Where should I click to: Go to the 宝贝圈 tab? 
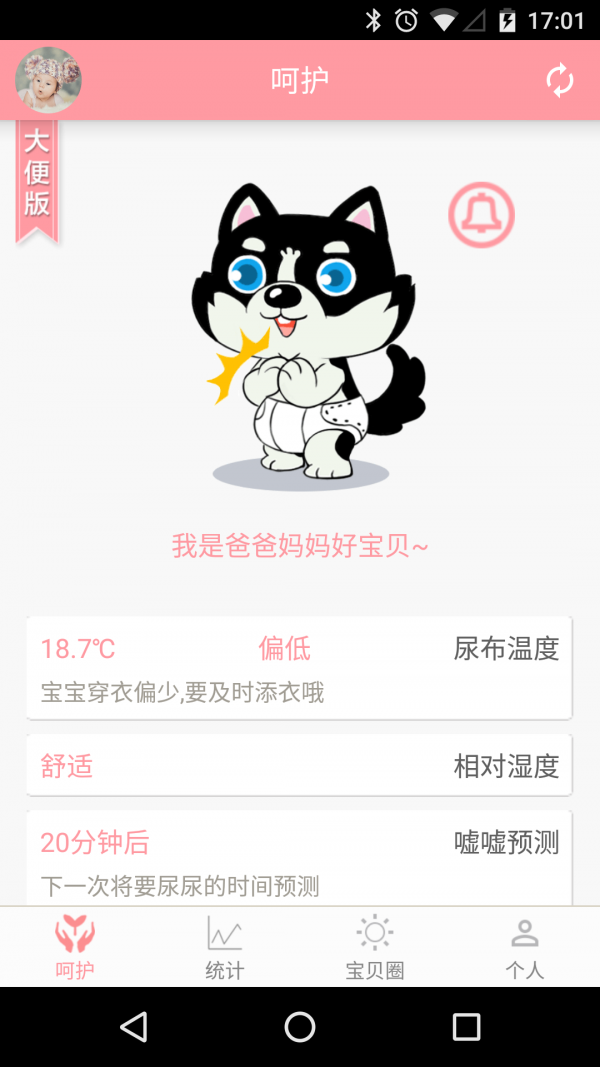375,947
